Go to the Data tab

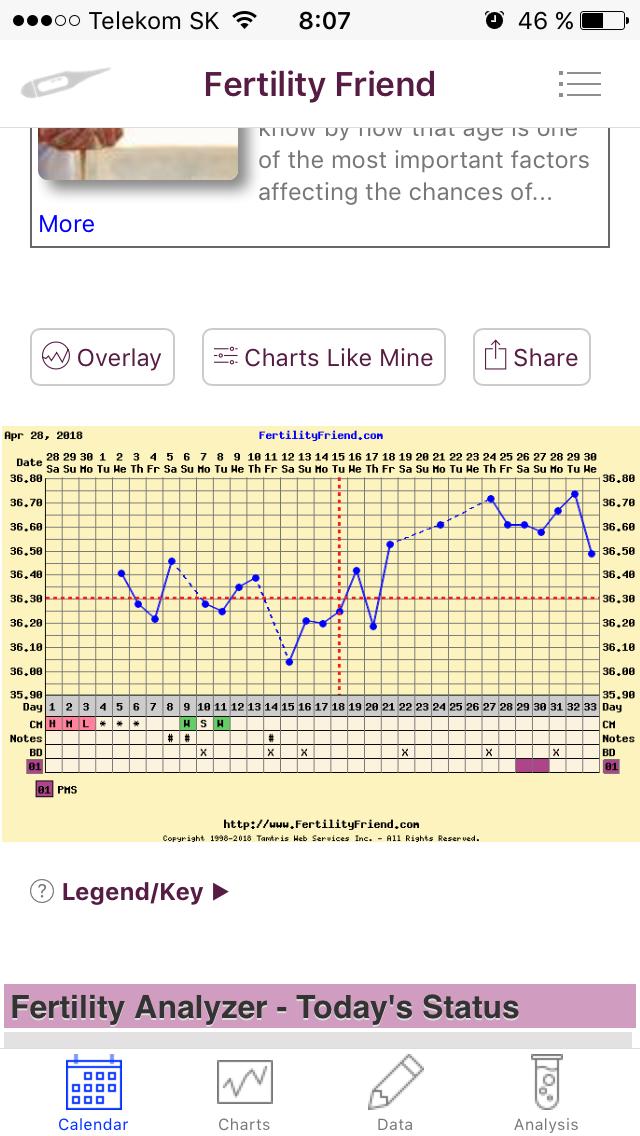pyautogui.click(x=395, y=1092)
